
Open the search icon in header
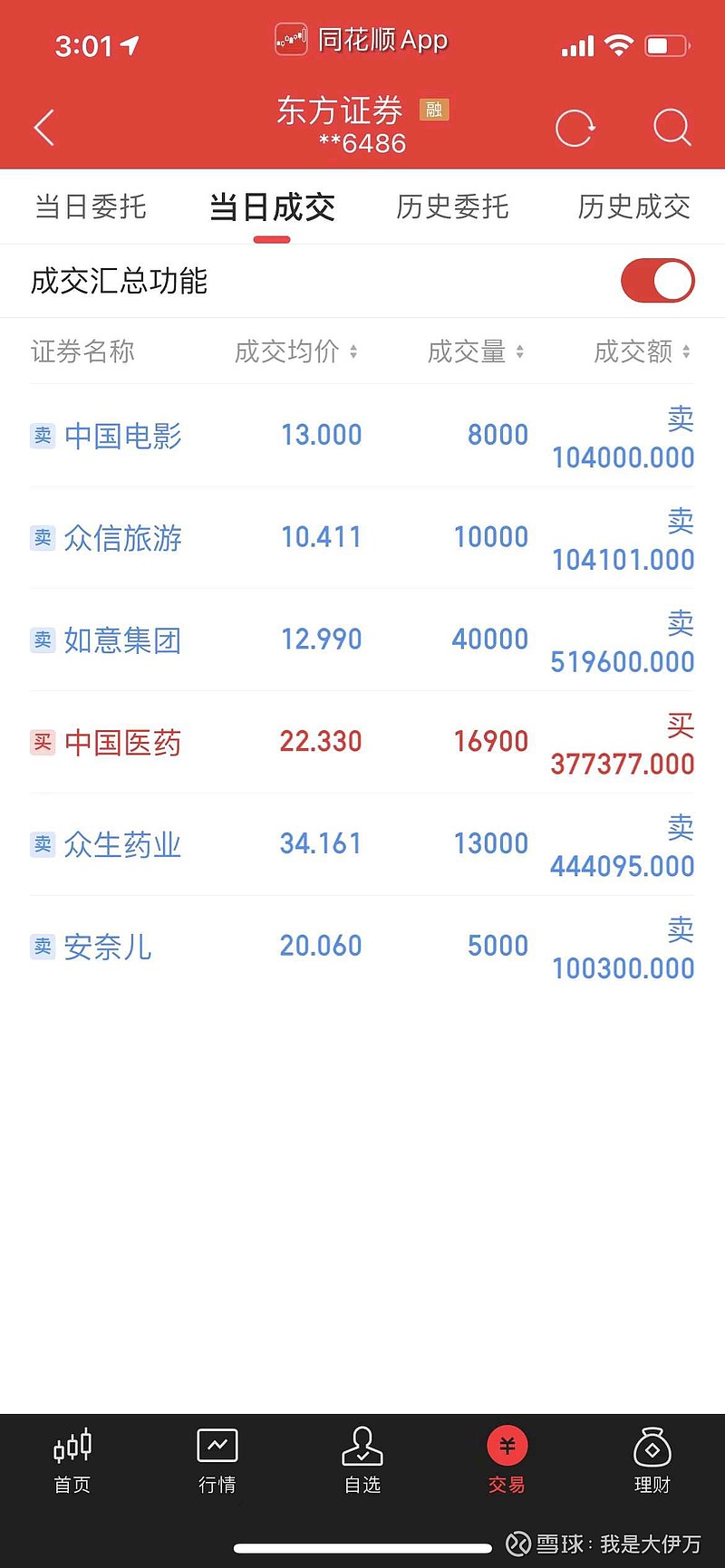672,128
